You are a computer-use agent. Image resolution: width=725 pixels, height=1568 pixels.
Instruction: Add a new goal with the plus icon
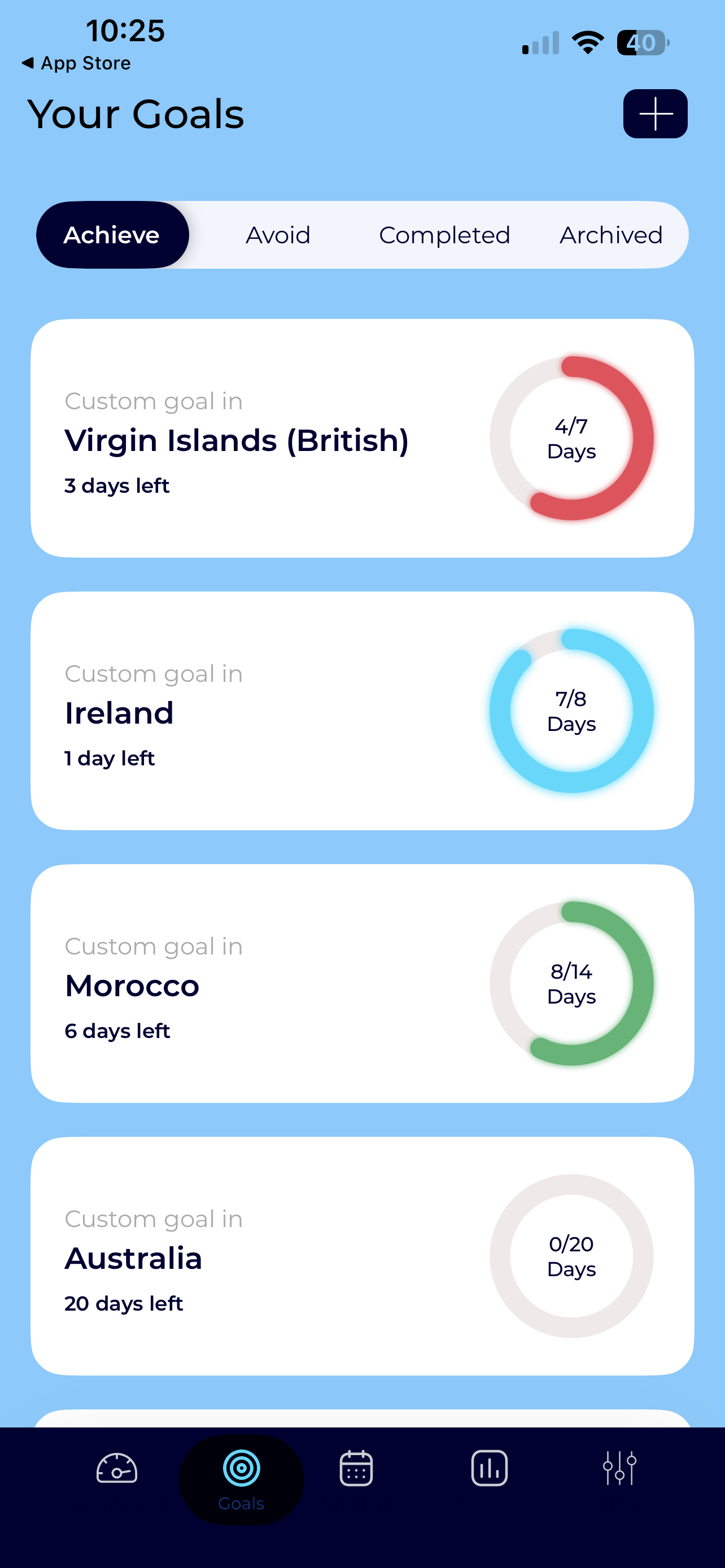point(654,113)
